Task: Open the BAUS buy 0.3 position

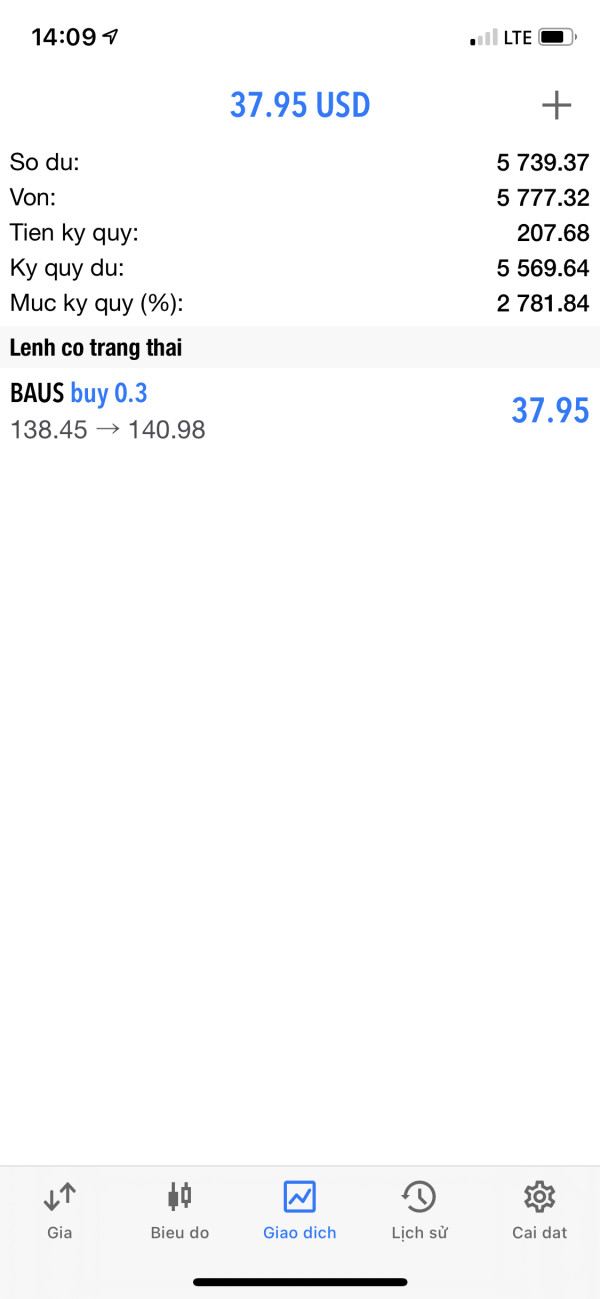Action: click(300, 411)
